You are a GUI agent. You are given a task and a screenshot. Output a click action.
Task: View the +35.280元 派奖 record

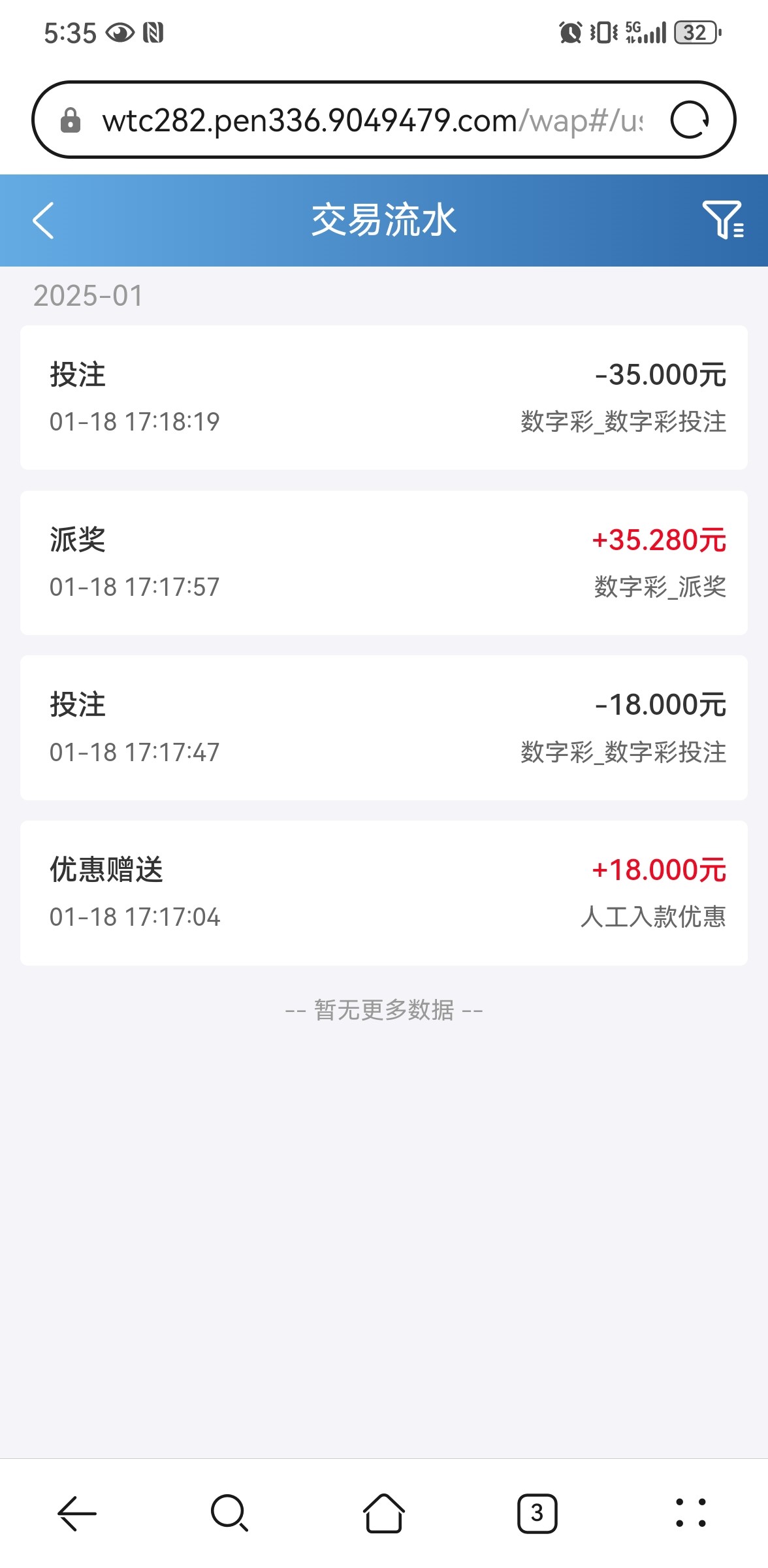(384, 563)
